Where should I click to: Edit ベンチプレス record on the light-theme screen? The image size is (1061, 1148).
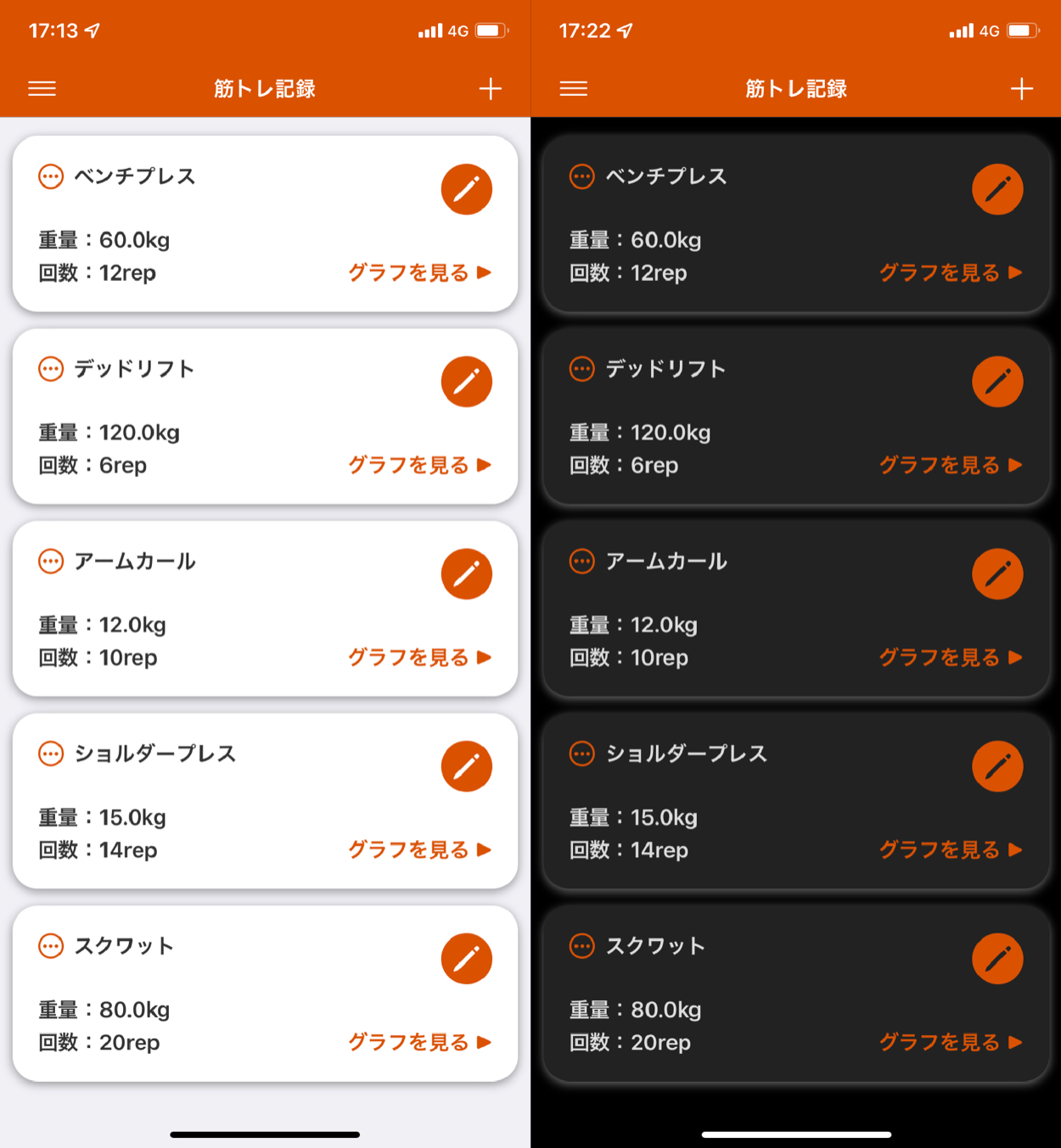466,189
